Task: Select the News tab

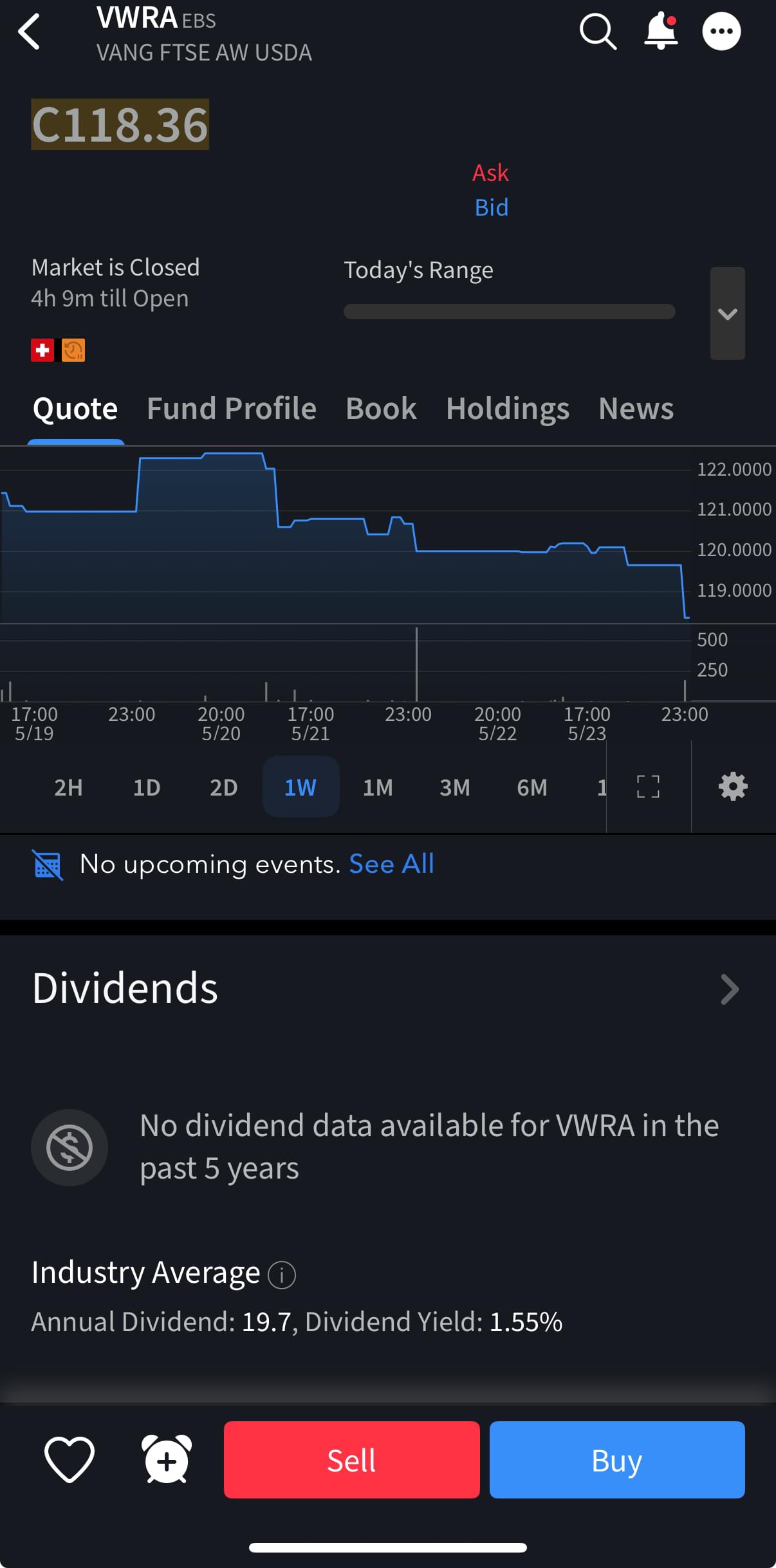Action: (x=636, y=409)
